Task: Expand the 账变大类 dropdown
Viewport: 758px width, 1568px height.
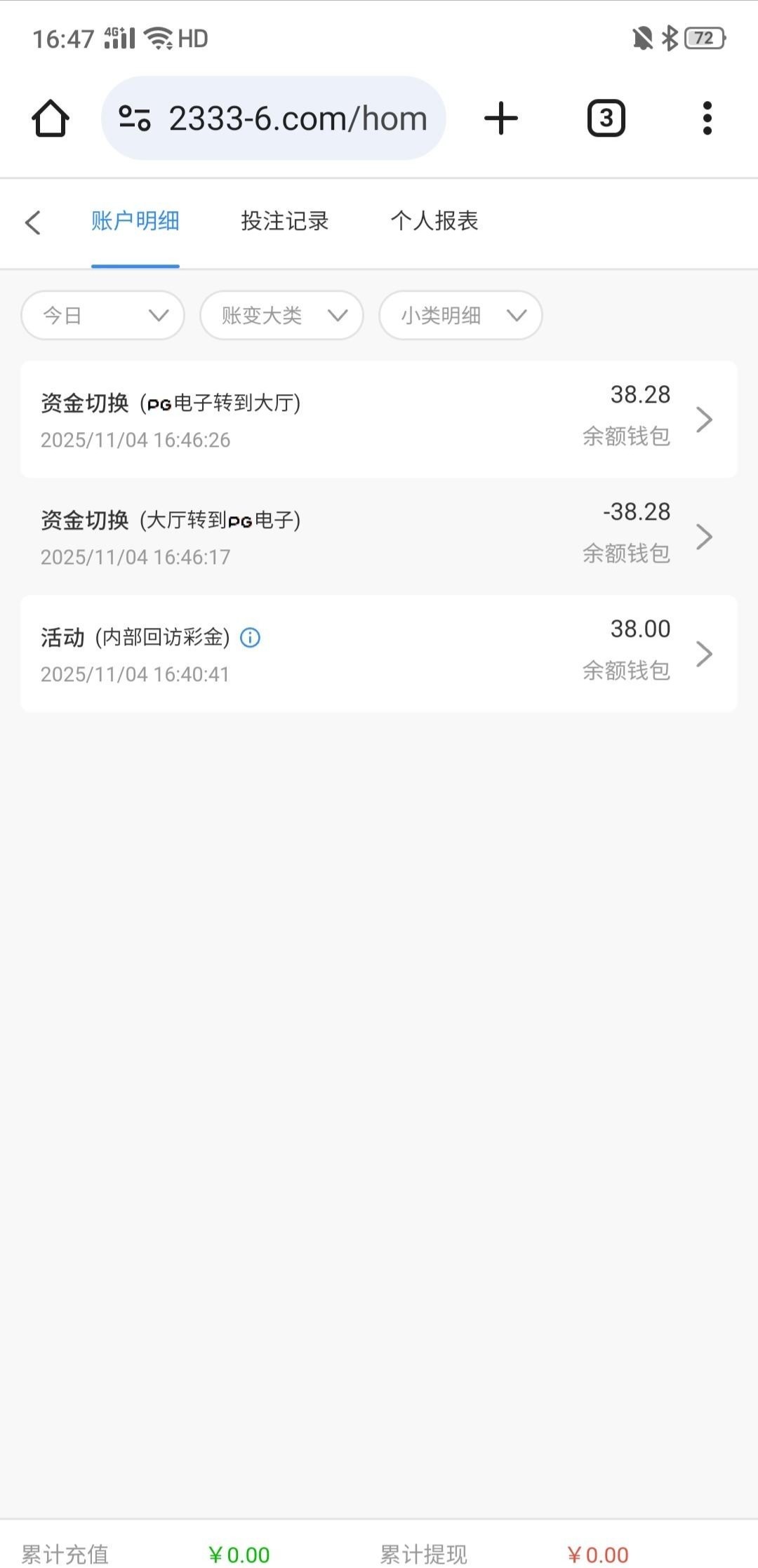Action: pos(281,316)
